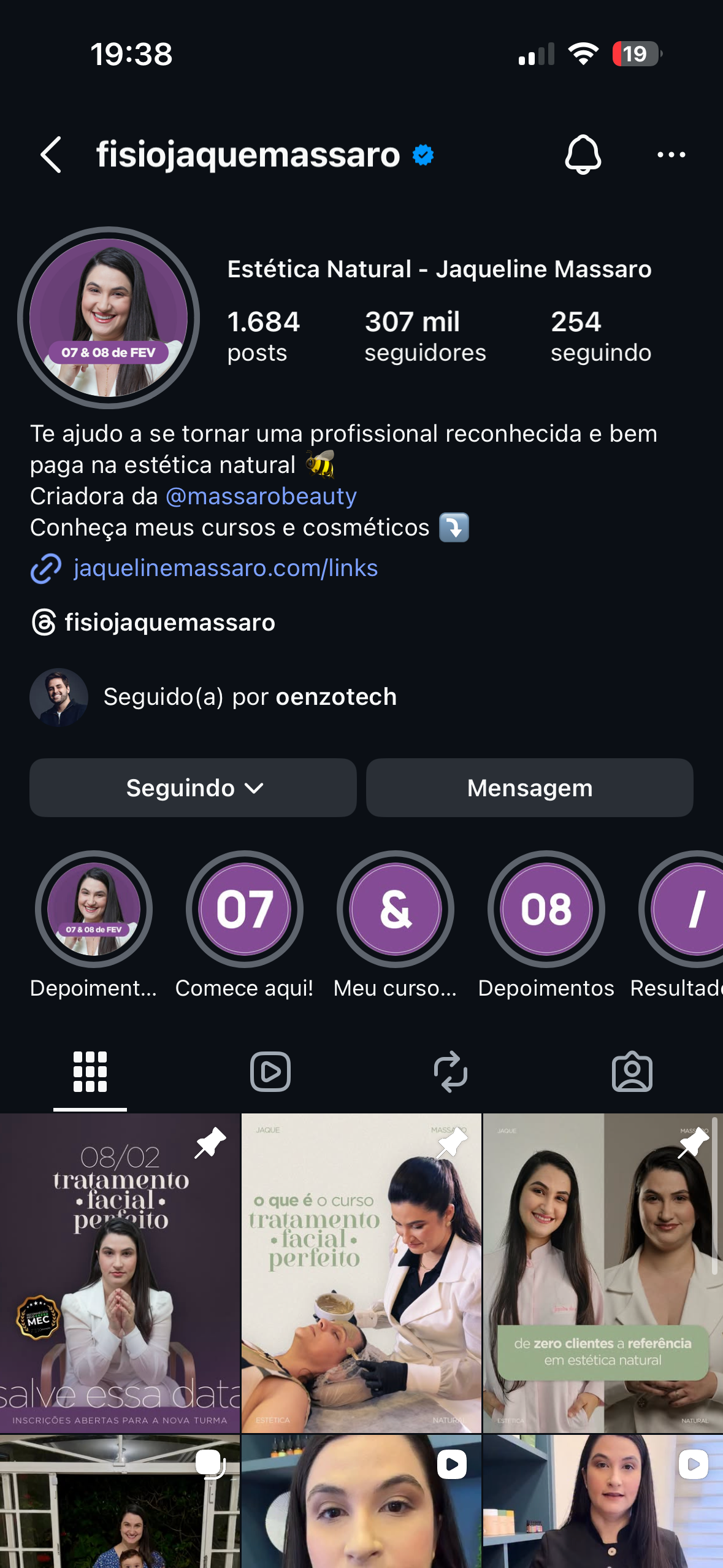Open the fisiojaquemassaro Threads profile
Image resolution: width=723 pixels, height=1568 pixels.
click(x=169, y=623)
